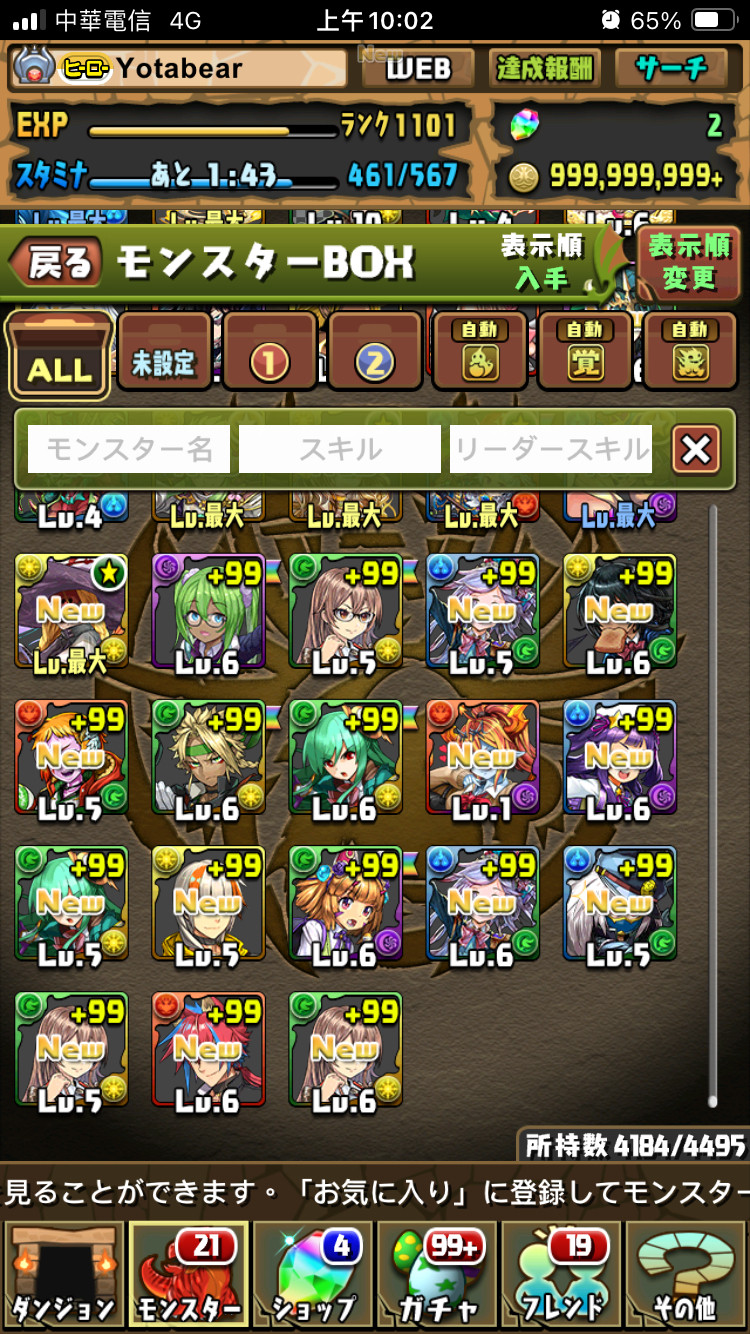Switch to folder tab number 1
This screenshot has width=750, height=1334.
269,352
